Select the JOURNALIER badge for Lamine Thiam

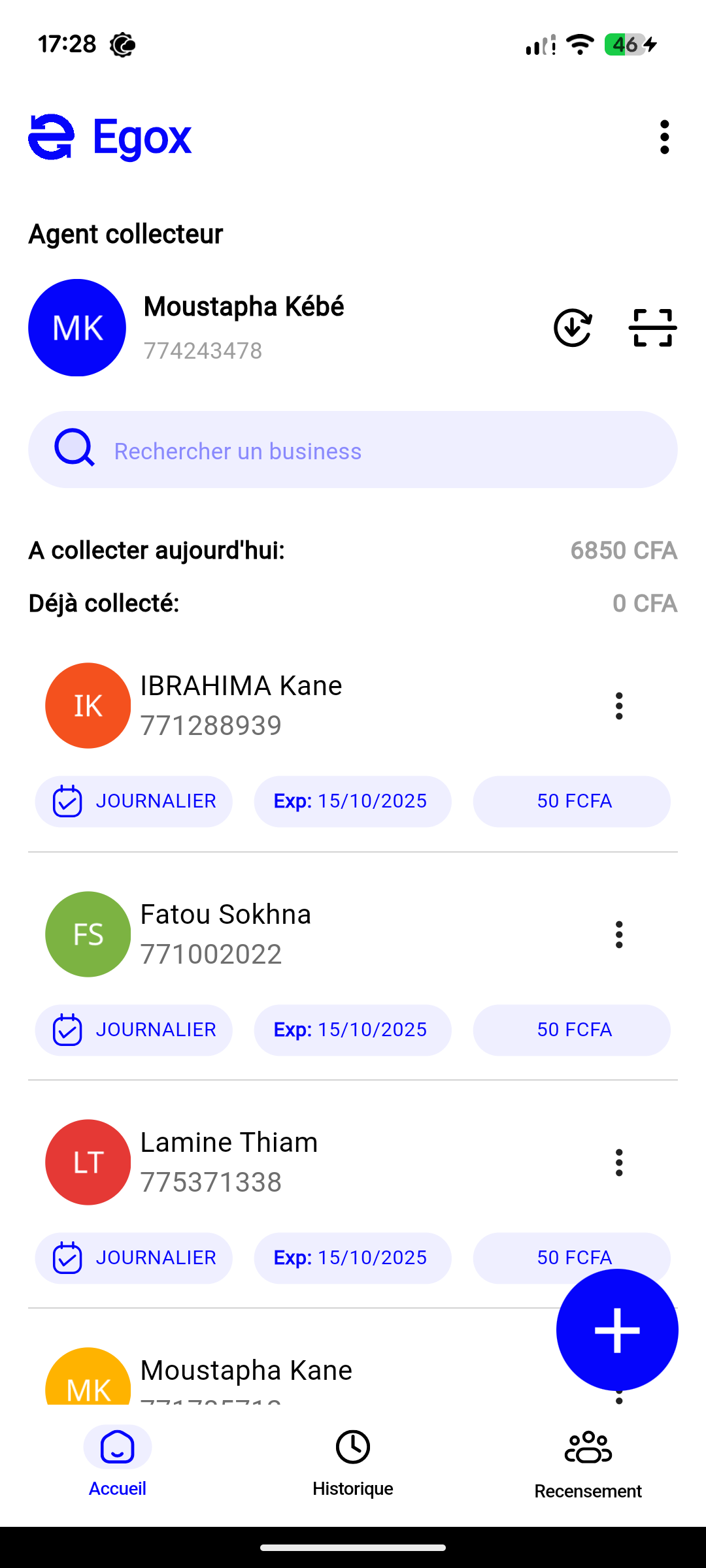click(133, 1258)
